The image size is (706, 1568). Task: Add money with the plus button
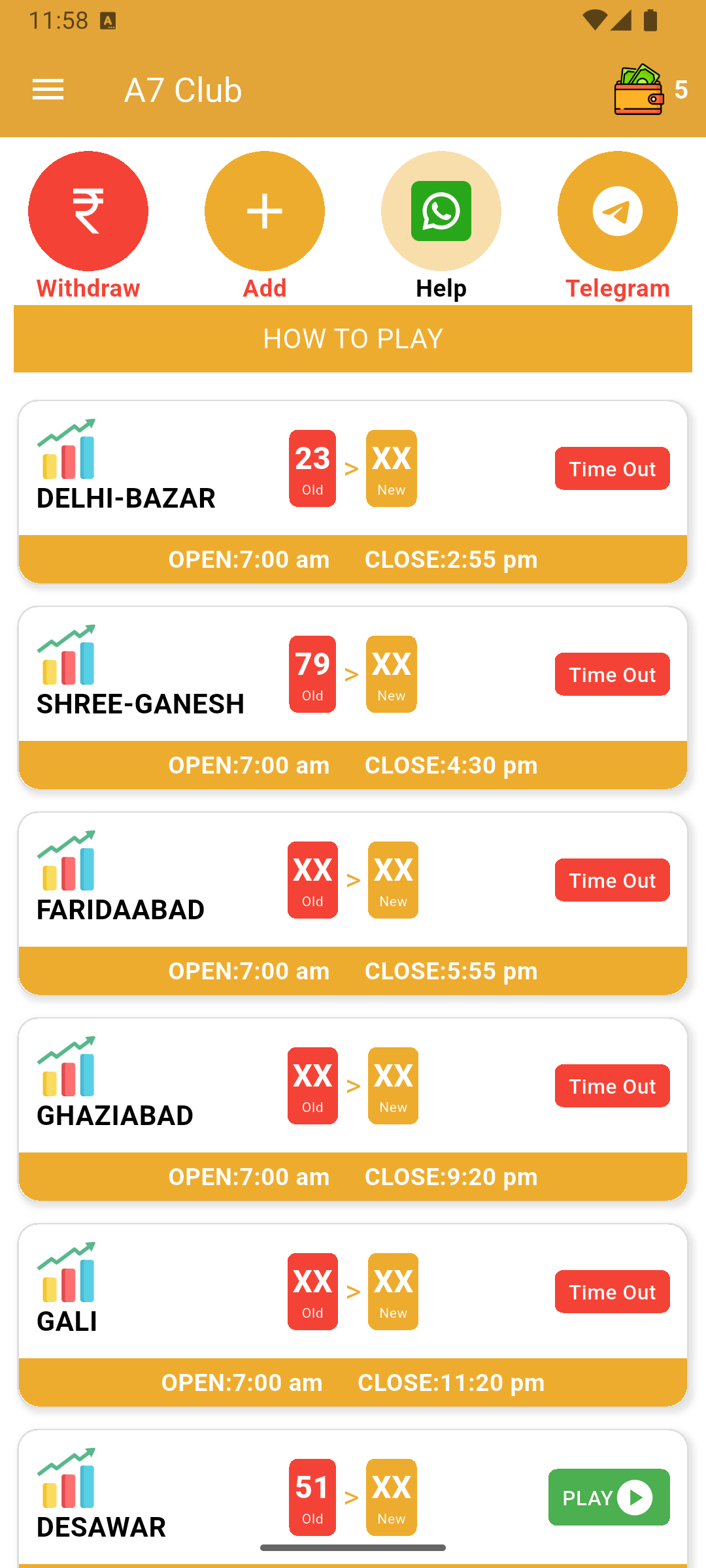(265, 211)
